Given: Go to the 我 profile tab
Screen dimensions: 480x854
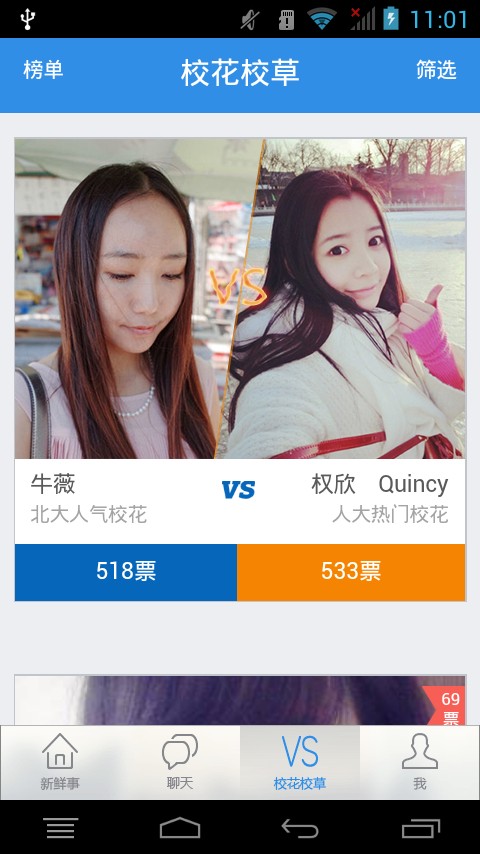Looking at the screenshot, I should point(420,762).
